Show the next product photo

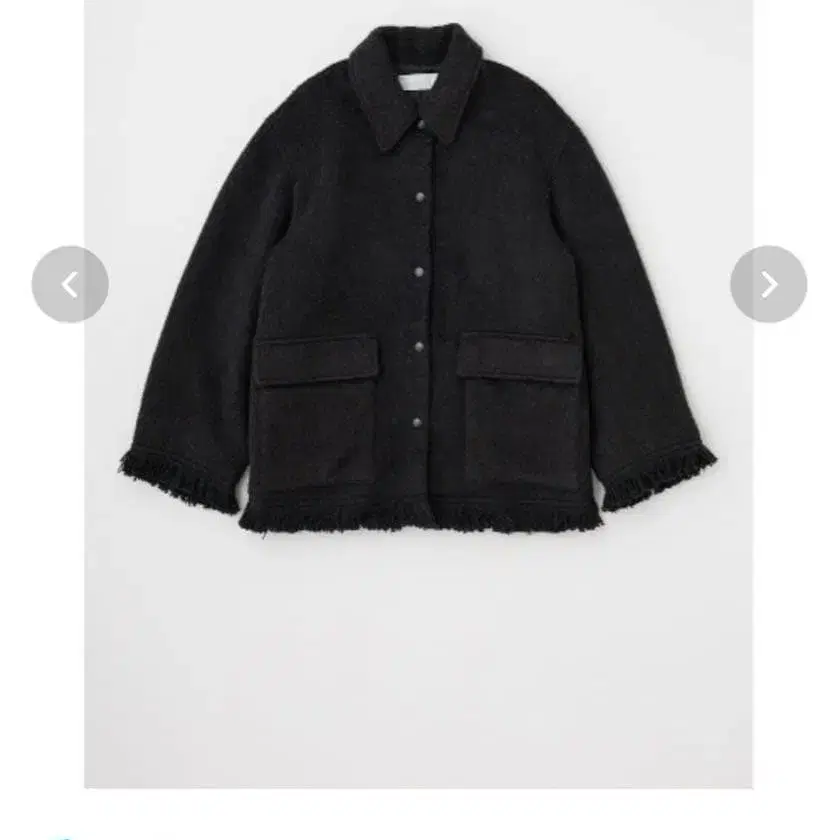pos(768,284)
